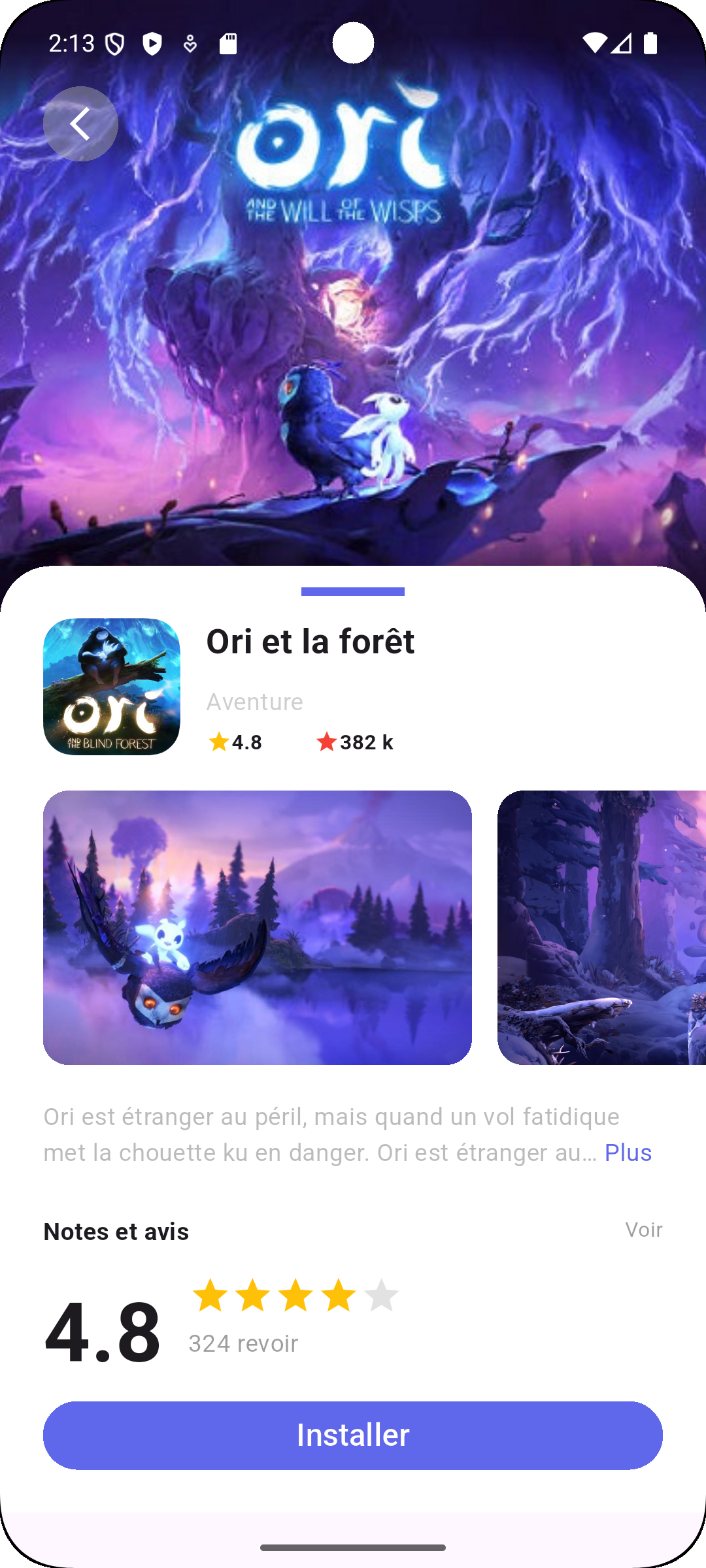Expand description with the Plus link
The height and width of the screenshot is (1568, 706).
click(x=628, y=1152)
